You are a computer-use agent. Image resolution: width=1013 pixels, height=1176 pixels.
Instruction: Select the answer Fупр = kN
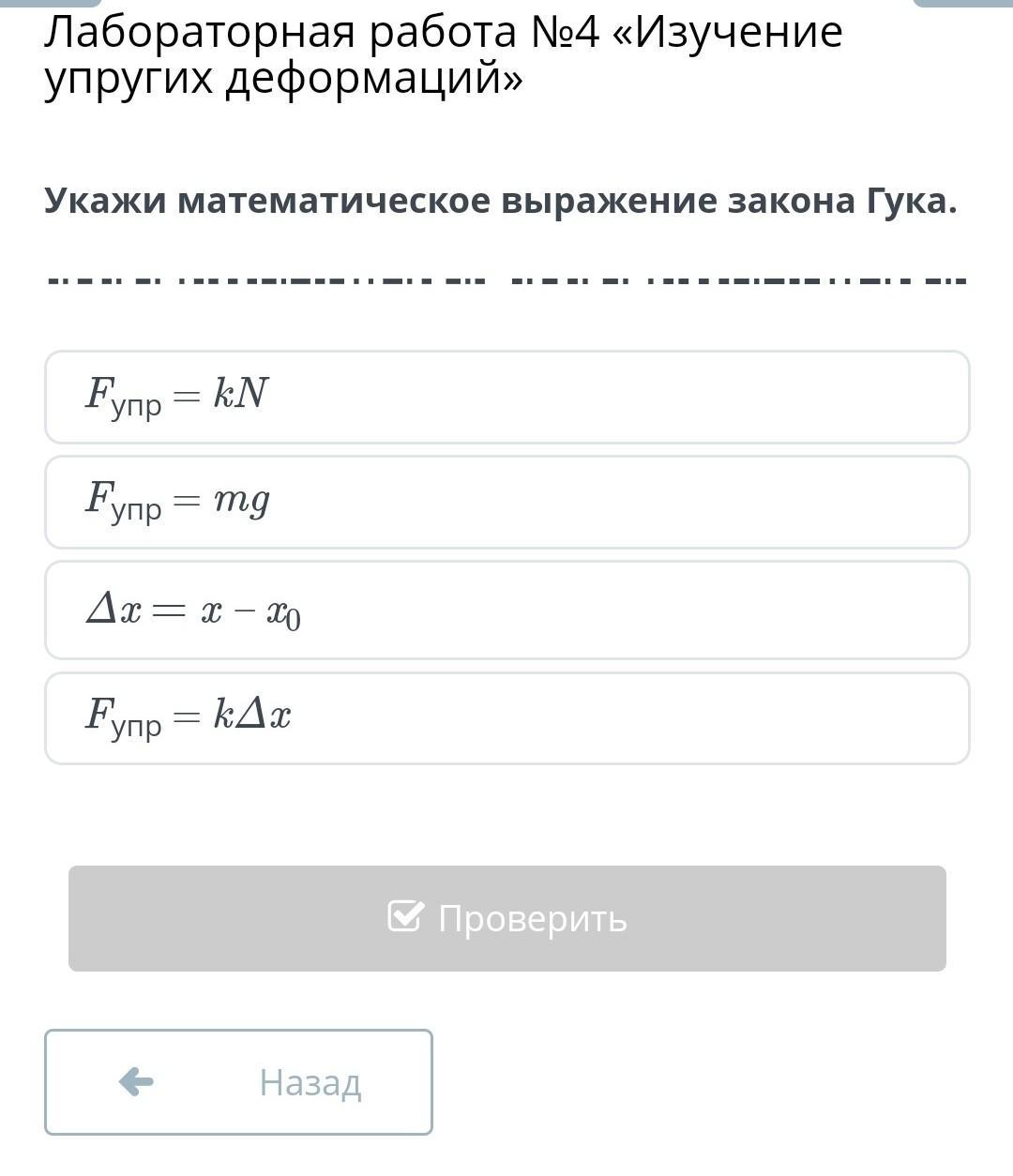(506, 397)
